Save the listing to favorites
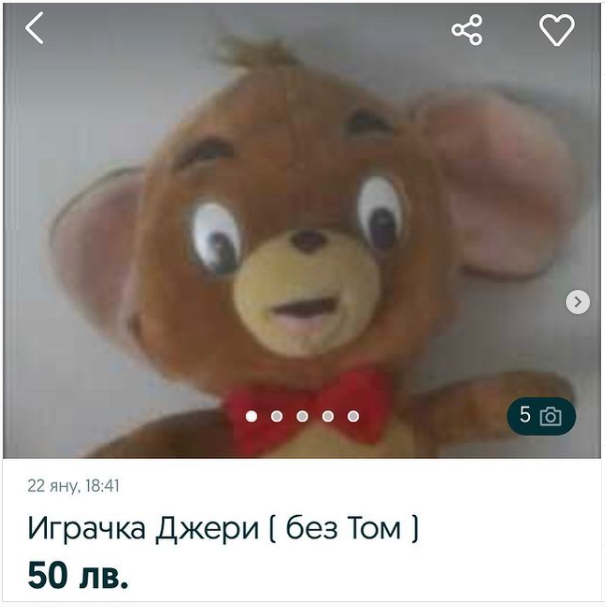This screenshot has width=605, height=607. pos(557,30)
